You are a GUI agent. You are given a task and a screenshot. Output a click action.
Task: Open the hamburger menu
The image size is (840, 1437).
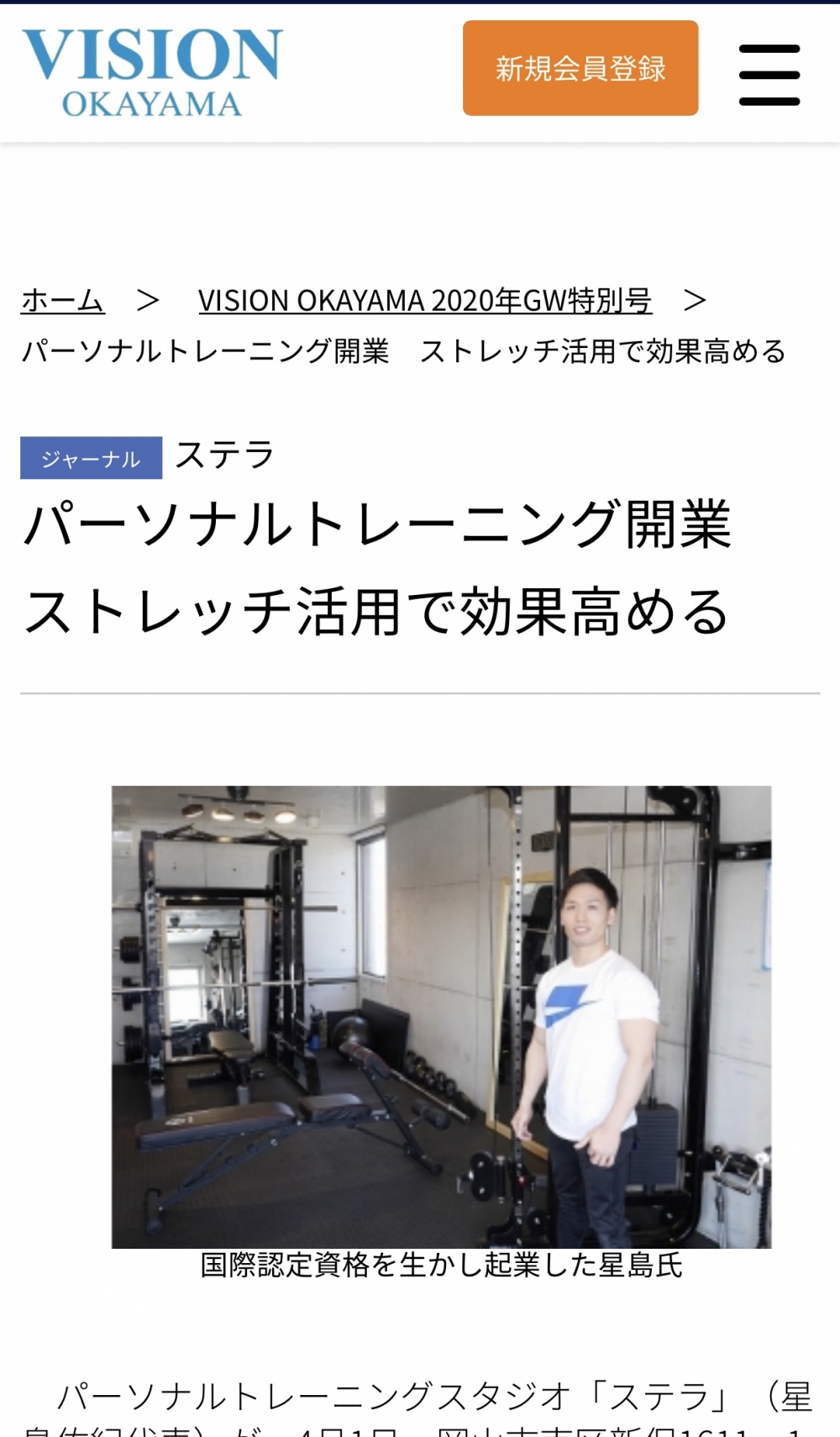pos(769,76)
